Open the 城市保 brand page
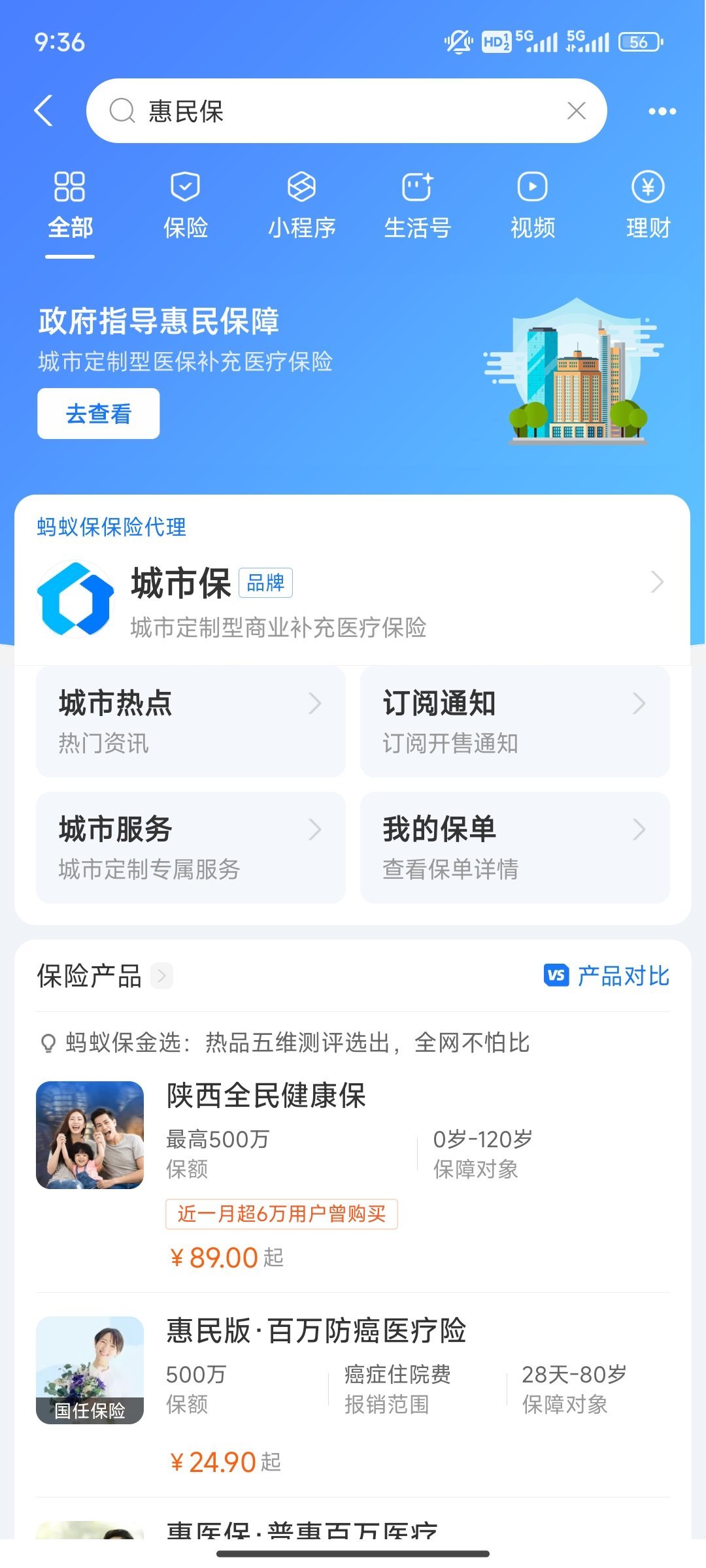Image resolution: width=706 pixels, height=1568 pixels. [x=352, y=600]
